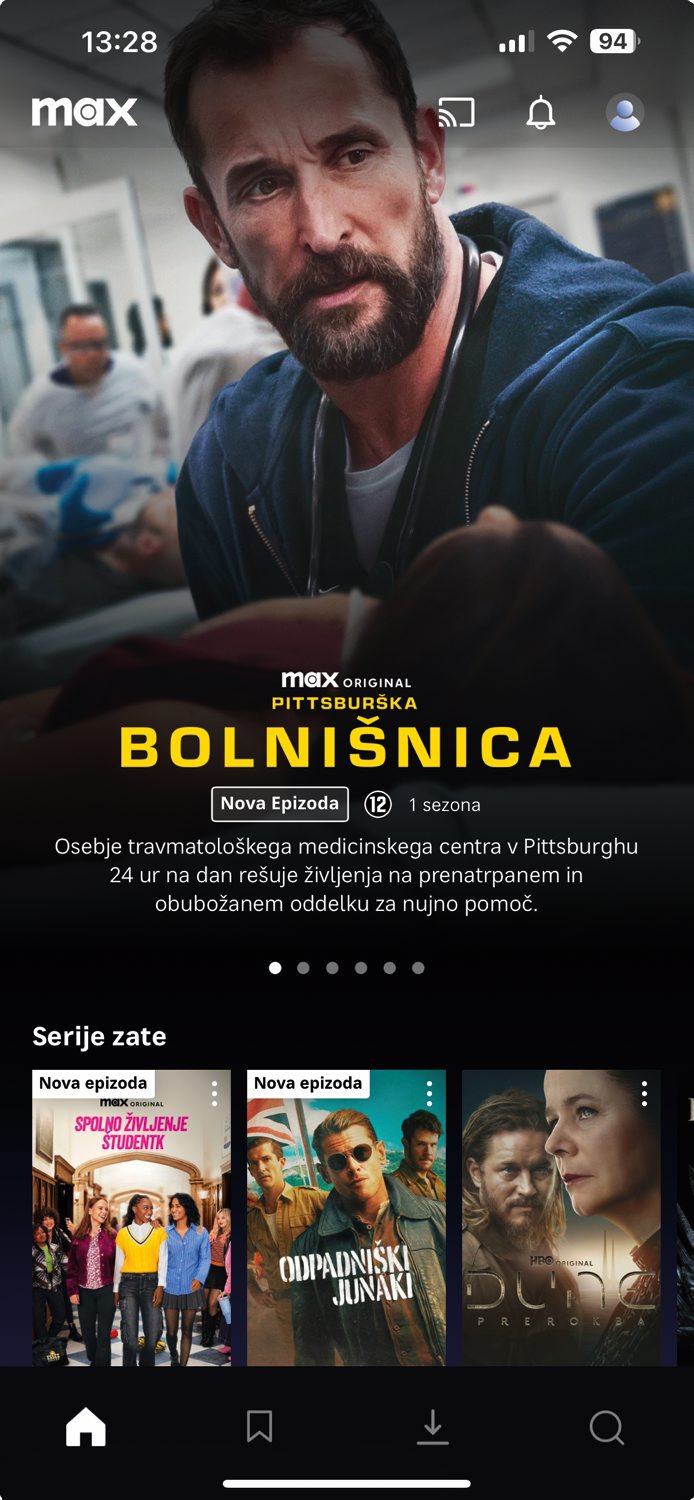Open the notifications bell
The width and height of the screenshot is (694, 1500).
click(x=540, y=114)
